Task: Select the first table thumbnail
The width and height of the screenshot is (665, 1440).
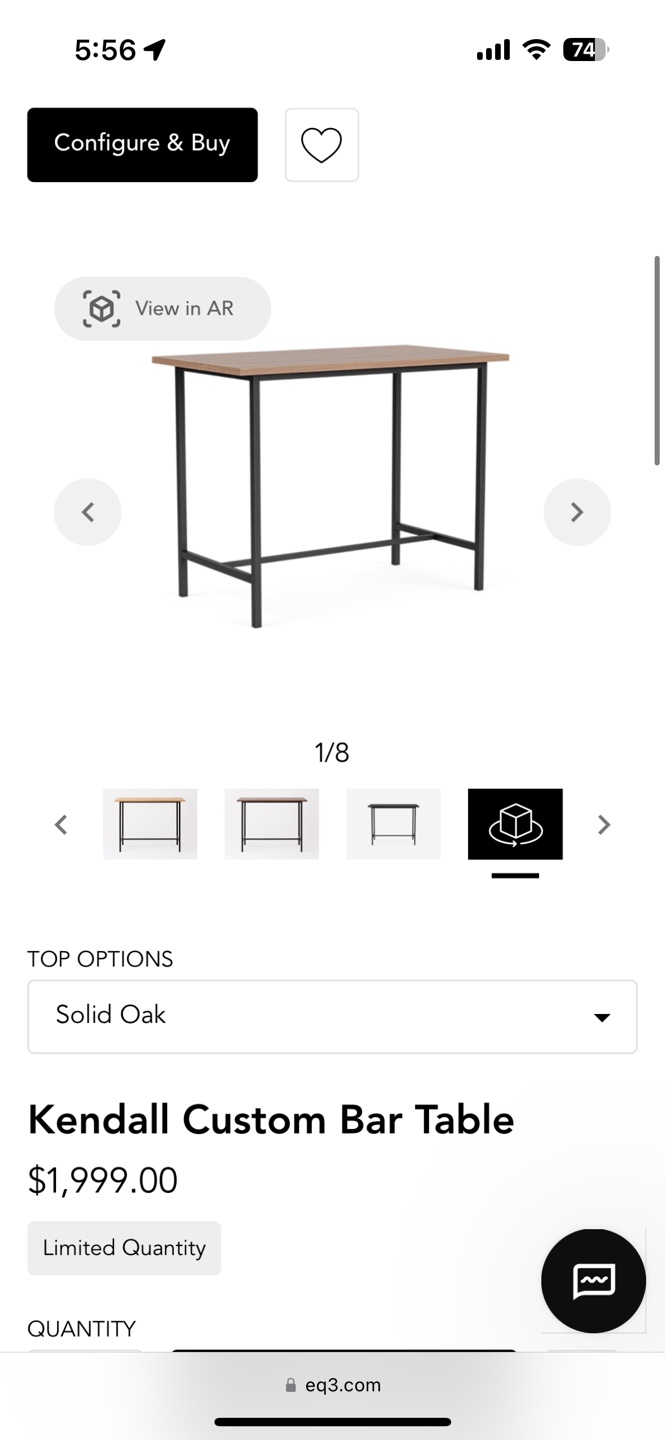Action: 150,824
